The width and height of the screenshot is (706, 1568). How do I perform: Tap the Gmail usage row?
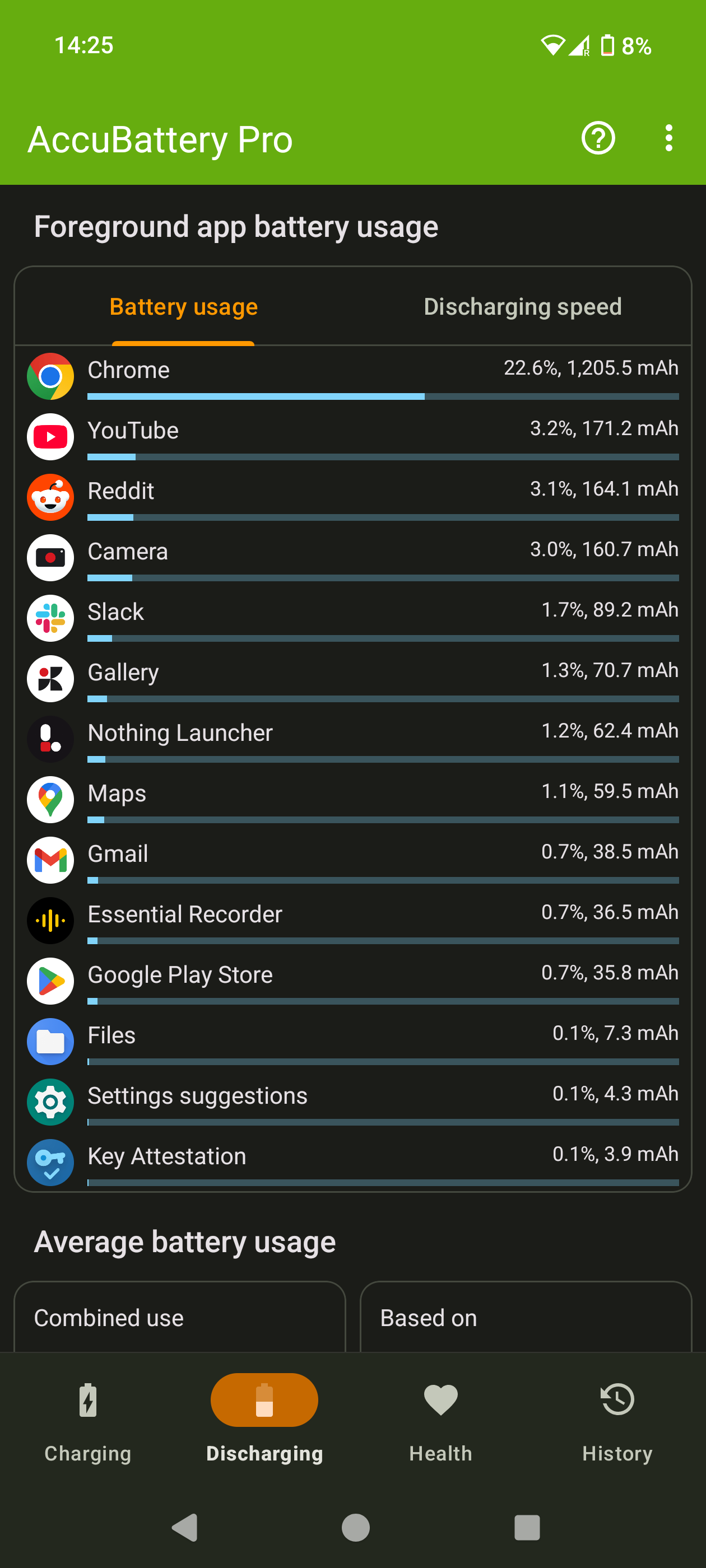point(352,859)
